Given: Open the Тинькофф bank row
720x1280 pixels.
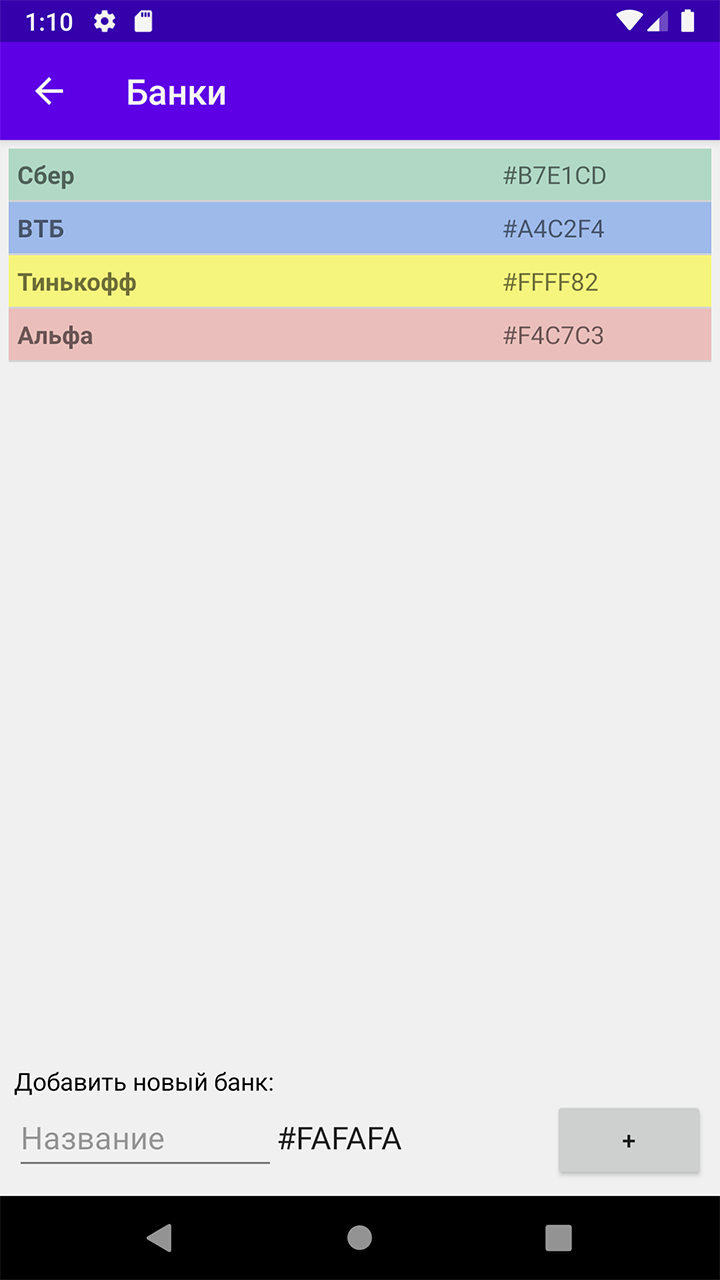Looking at the screenshot, I should click(x=360, y=282).
